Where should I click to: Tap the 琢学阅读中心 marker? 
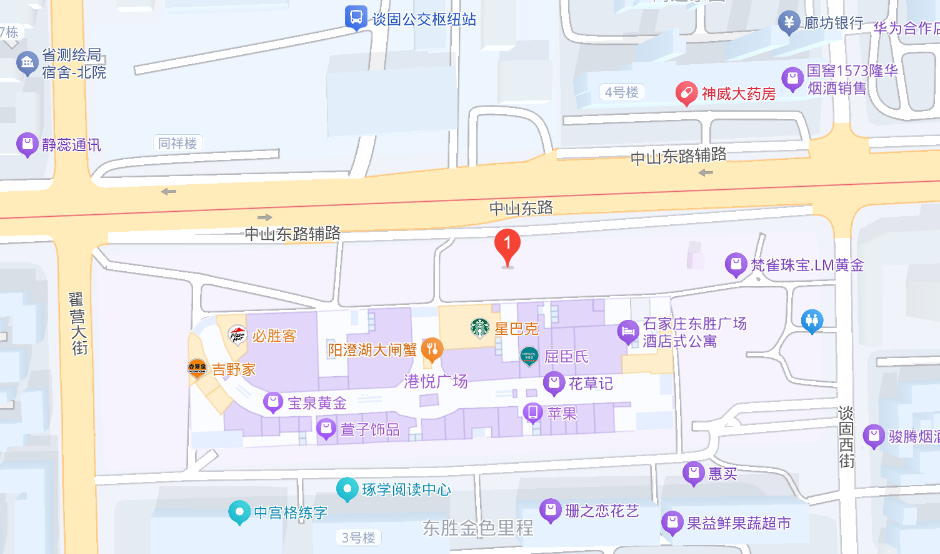click(346, 489)
